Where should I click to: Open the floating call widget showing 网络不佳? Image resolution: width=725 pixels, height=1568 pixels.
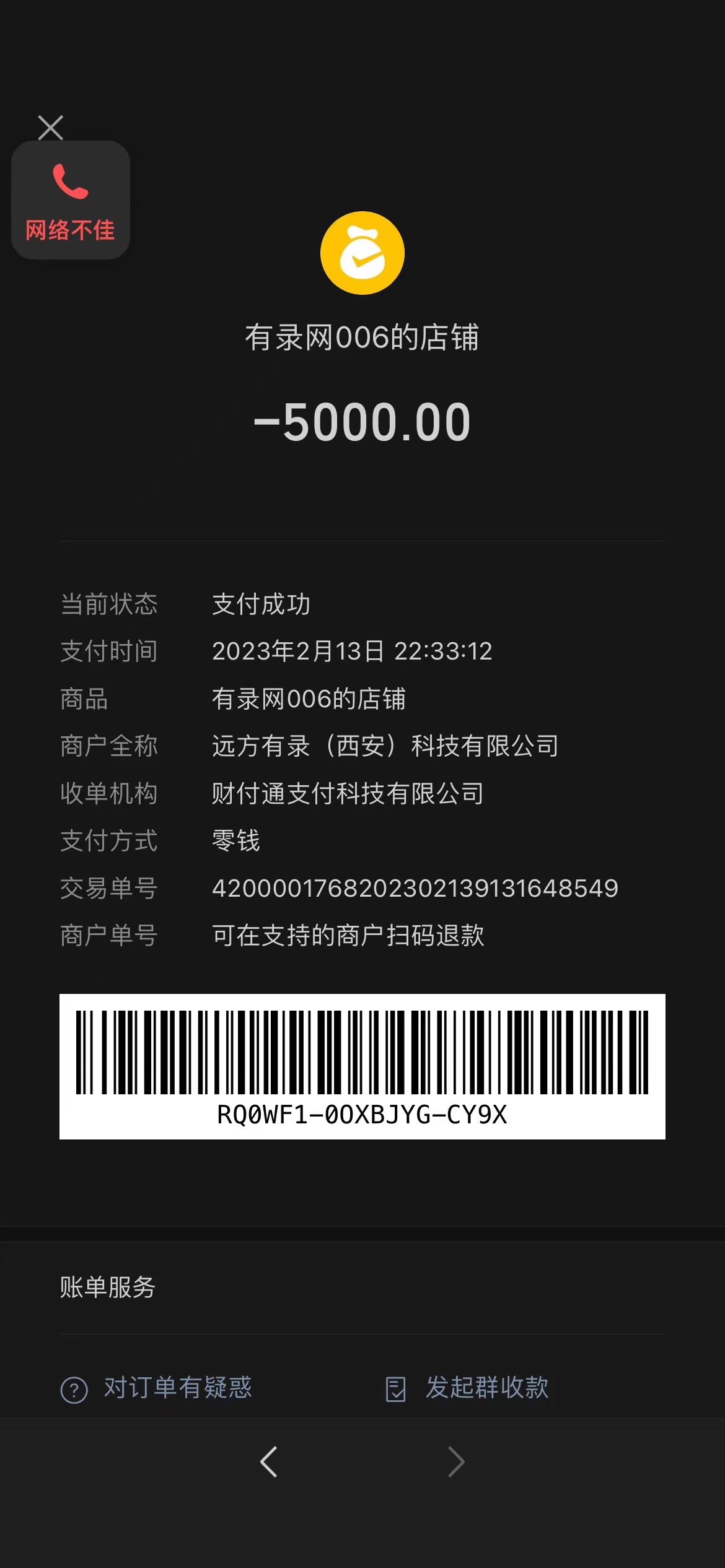[x=71, y=200]
